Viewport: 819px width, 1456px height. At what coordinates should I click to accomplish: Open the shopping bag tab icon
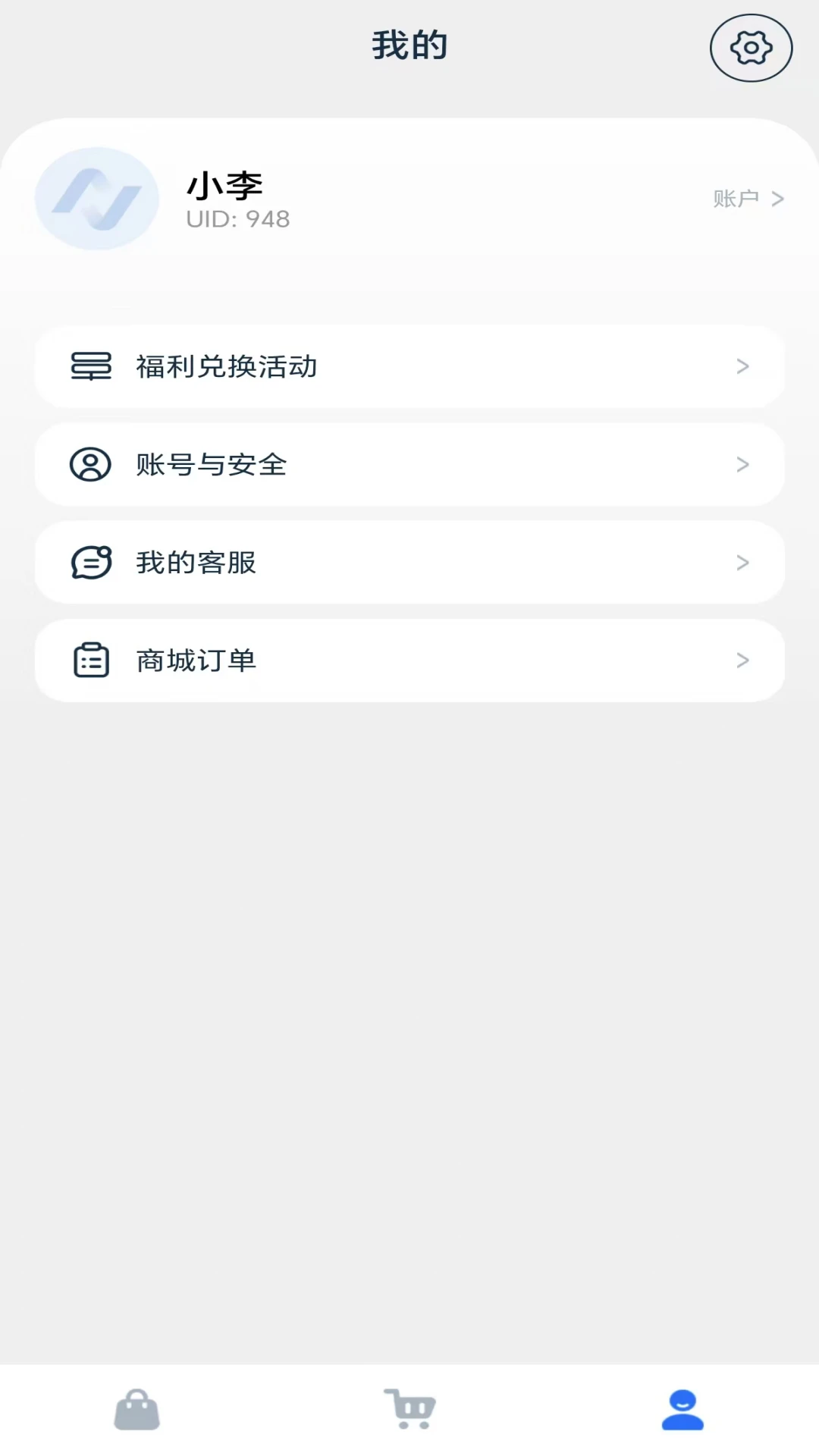point(137,1408)
